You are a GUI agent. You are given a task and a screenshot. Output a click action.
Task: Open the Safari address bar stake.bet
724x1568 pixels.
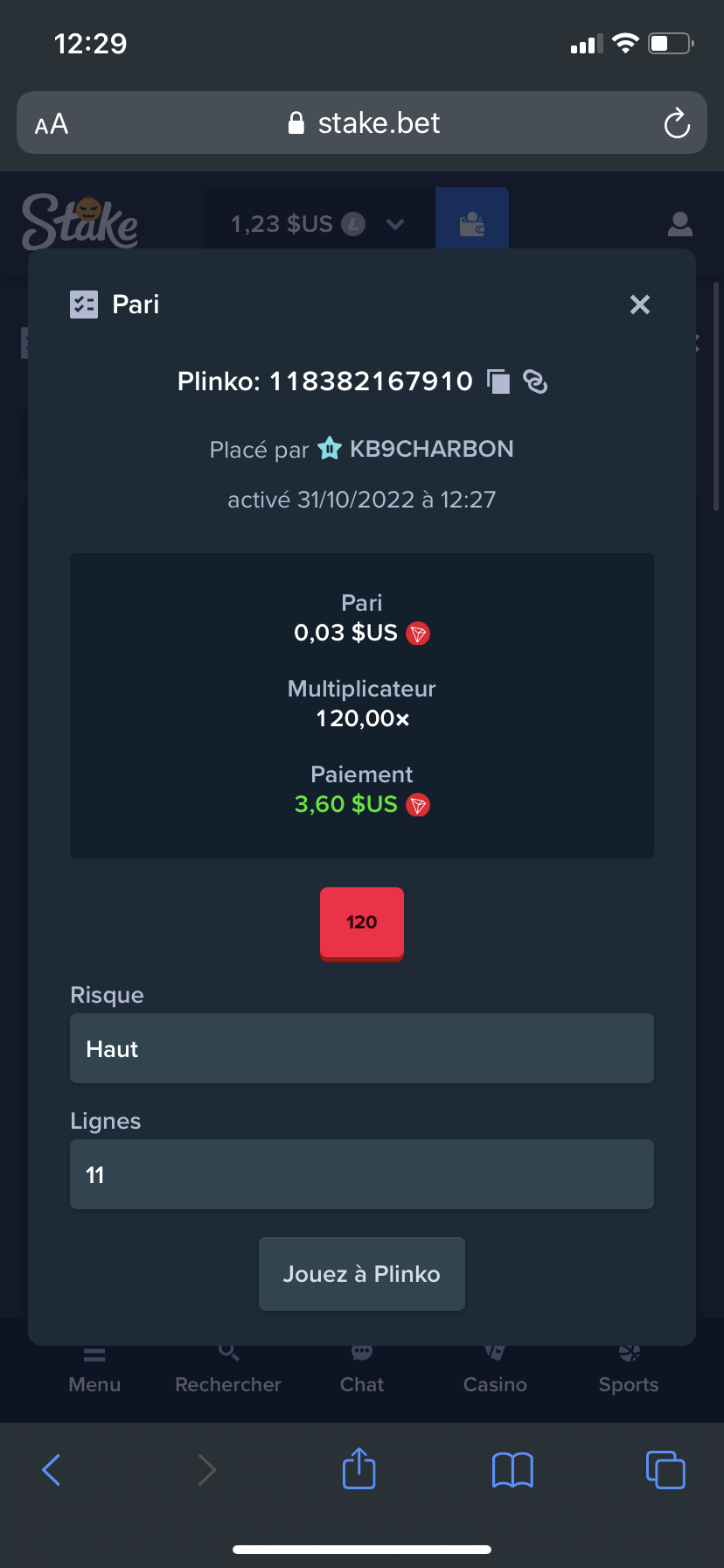click(x=362, y=122)
